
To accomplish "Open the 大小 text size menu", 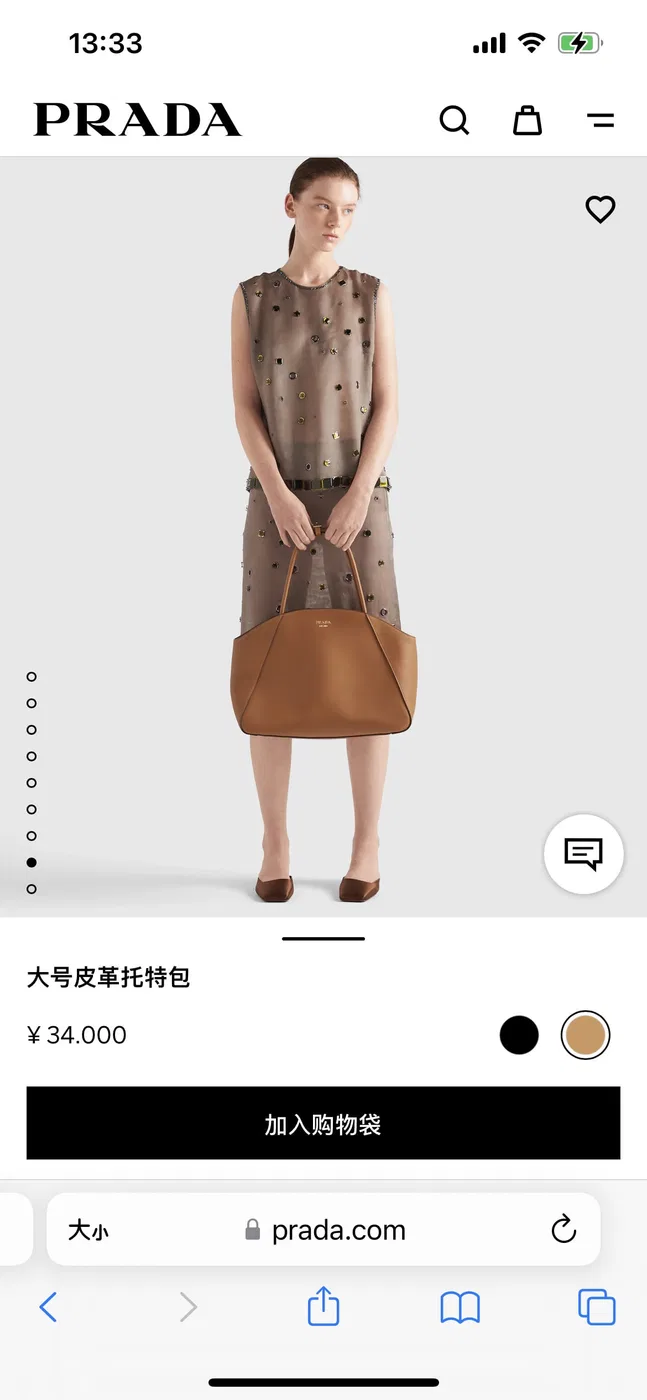I will click(88, 1230).
